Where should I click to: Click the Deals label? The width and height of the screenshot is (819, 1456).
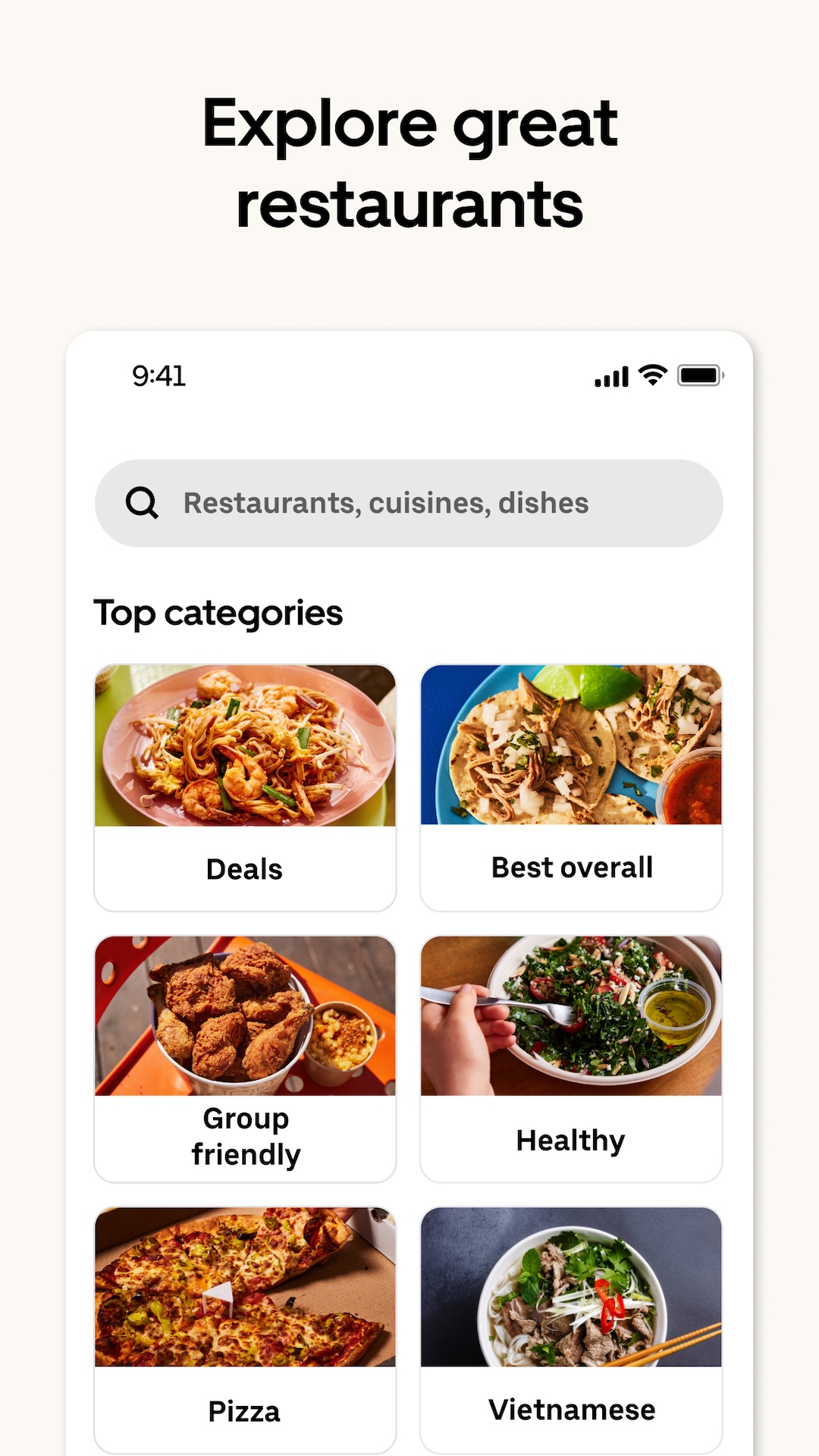[243, 869]
